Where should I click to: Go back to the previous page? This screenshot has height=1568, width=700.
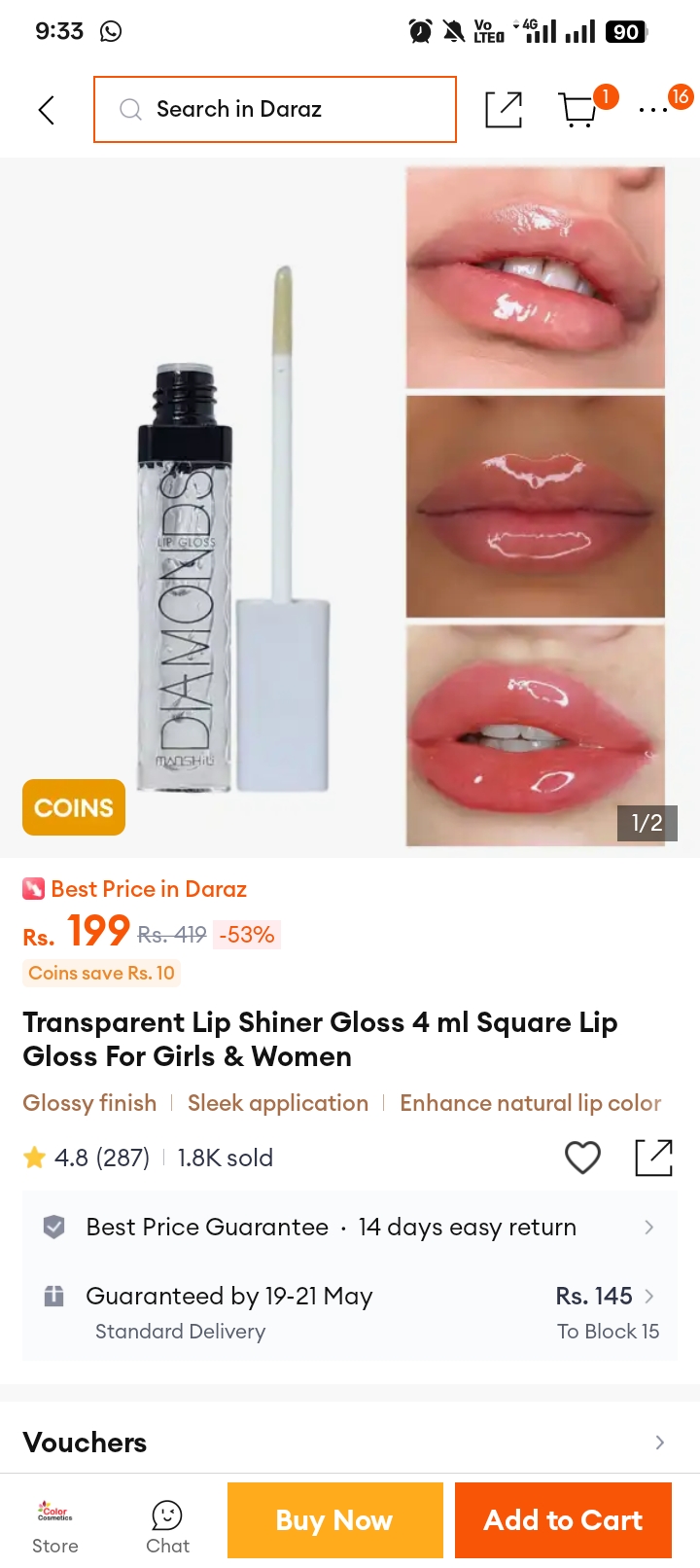[x=46, y=110]
